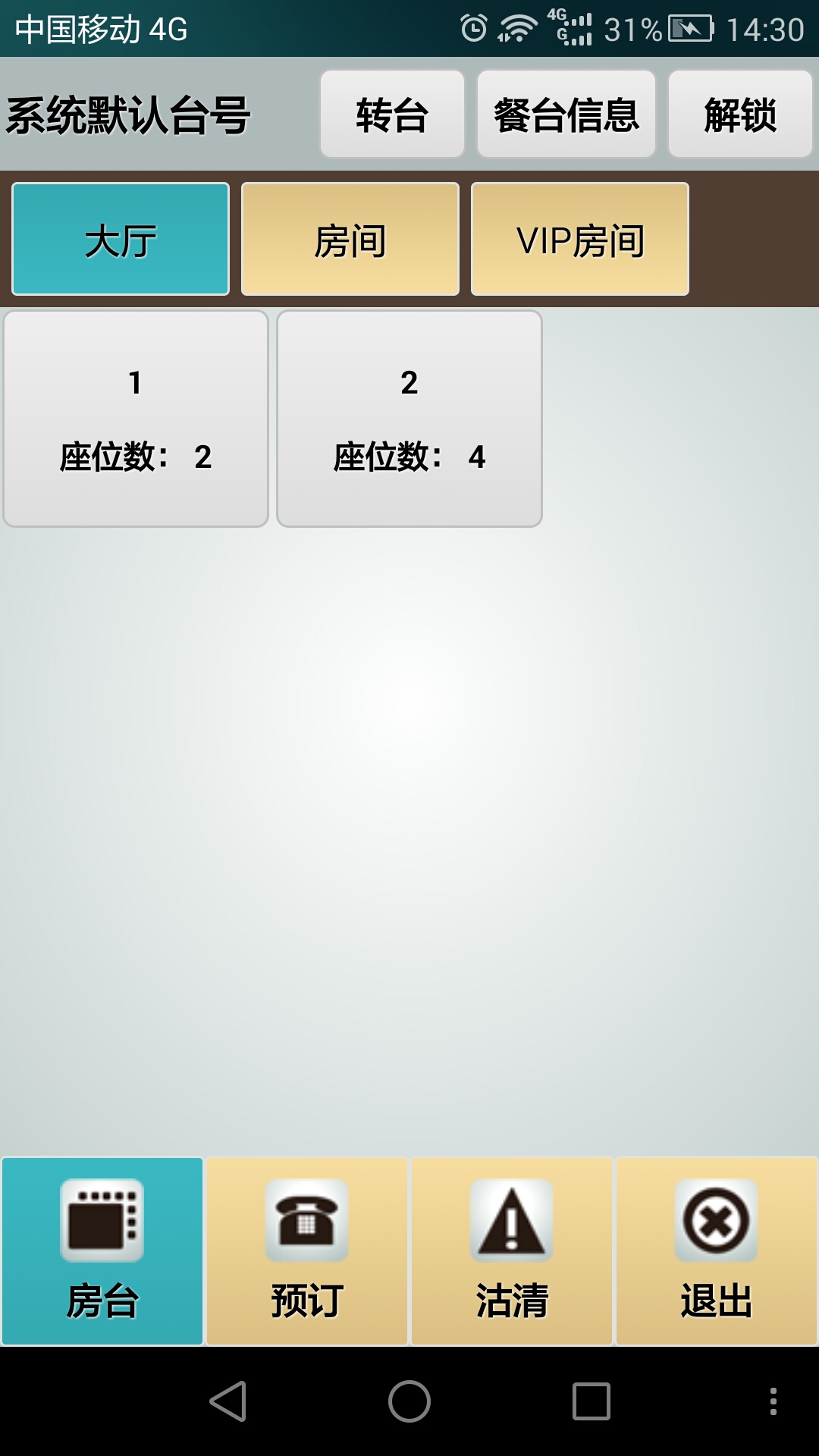Select table 1 with 2 seats
The height and width of the screenshot is (1456, 819).
pos(136,419)
